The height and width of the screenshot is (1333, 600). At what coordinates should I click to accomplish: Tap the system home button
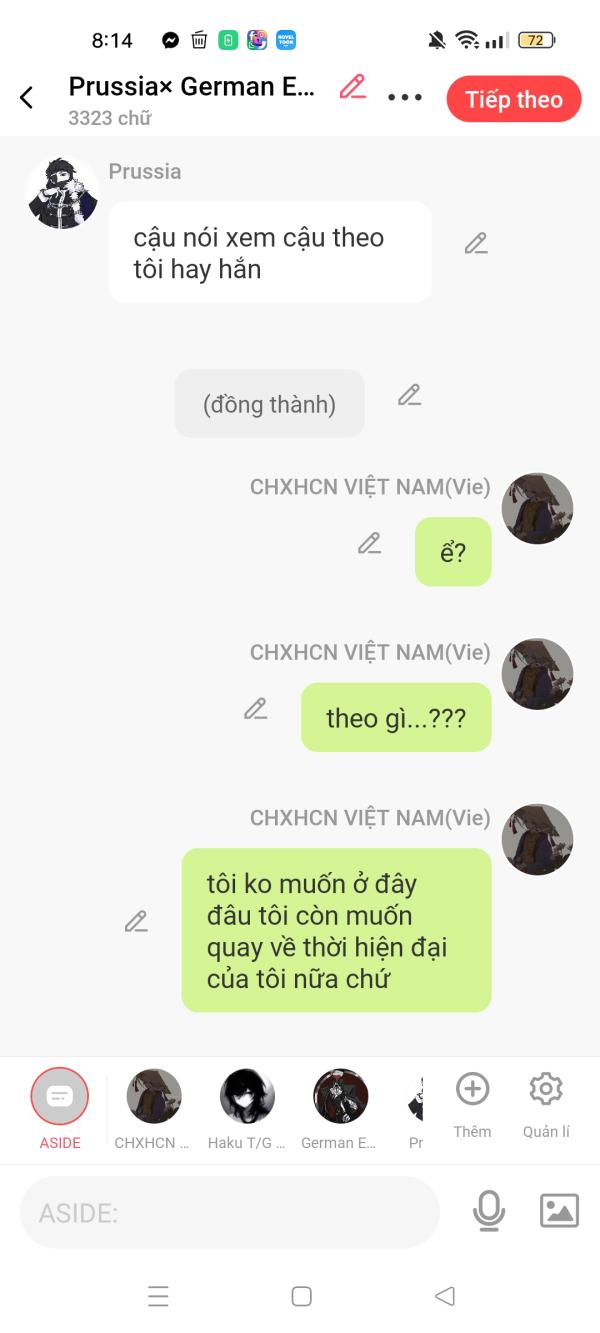301,1296
